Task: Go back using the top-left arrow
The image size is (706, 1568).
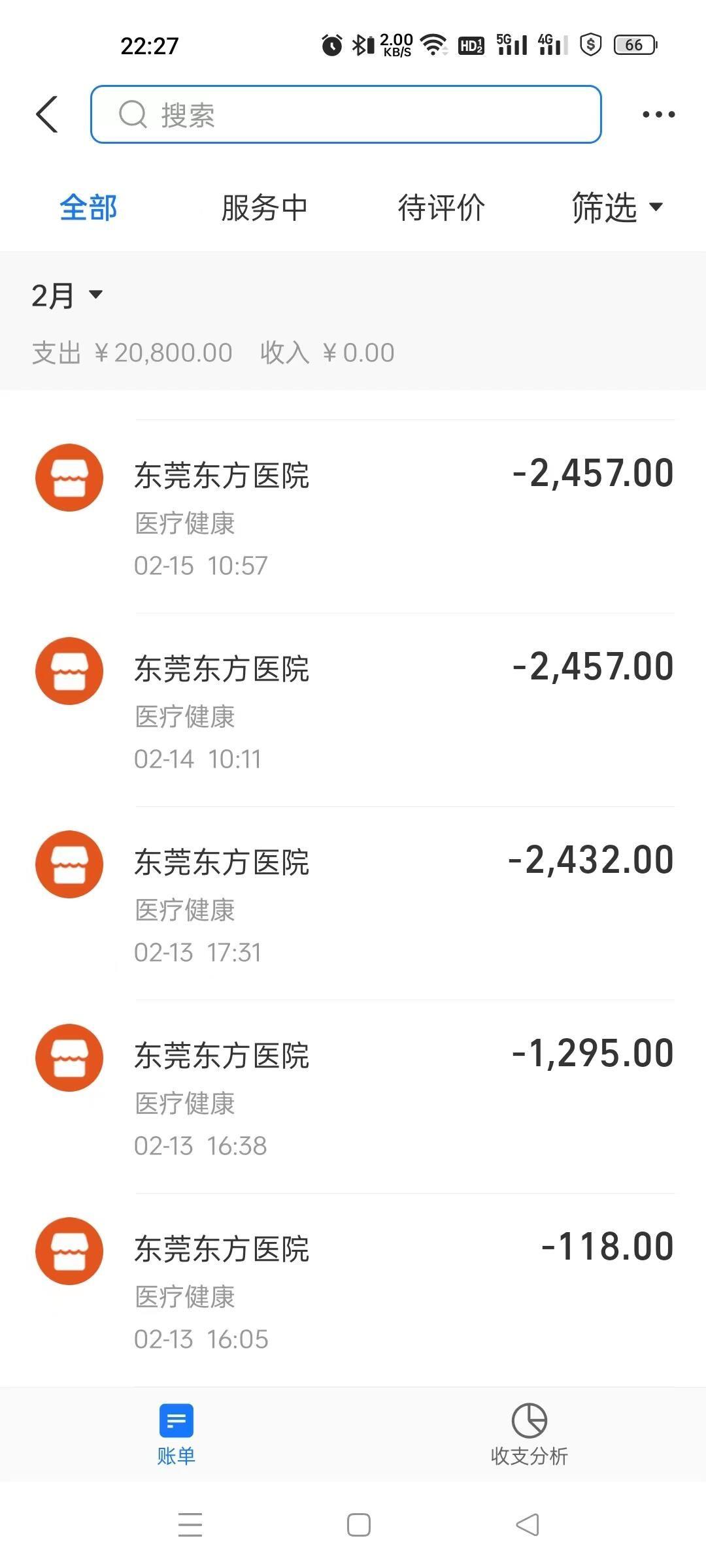Action: (47, 114)
